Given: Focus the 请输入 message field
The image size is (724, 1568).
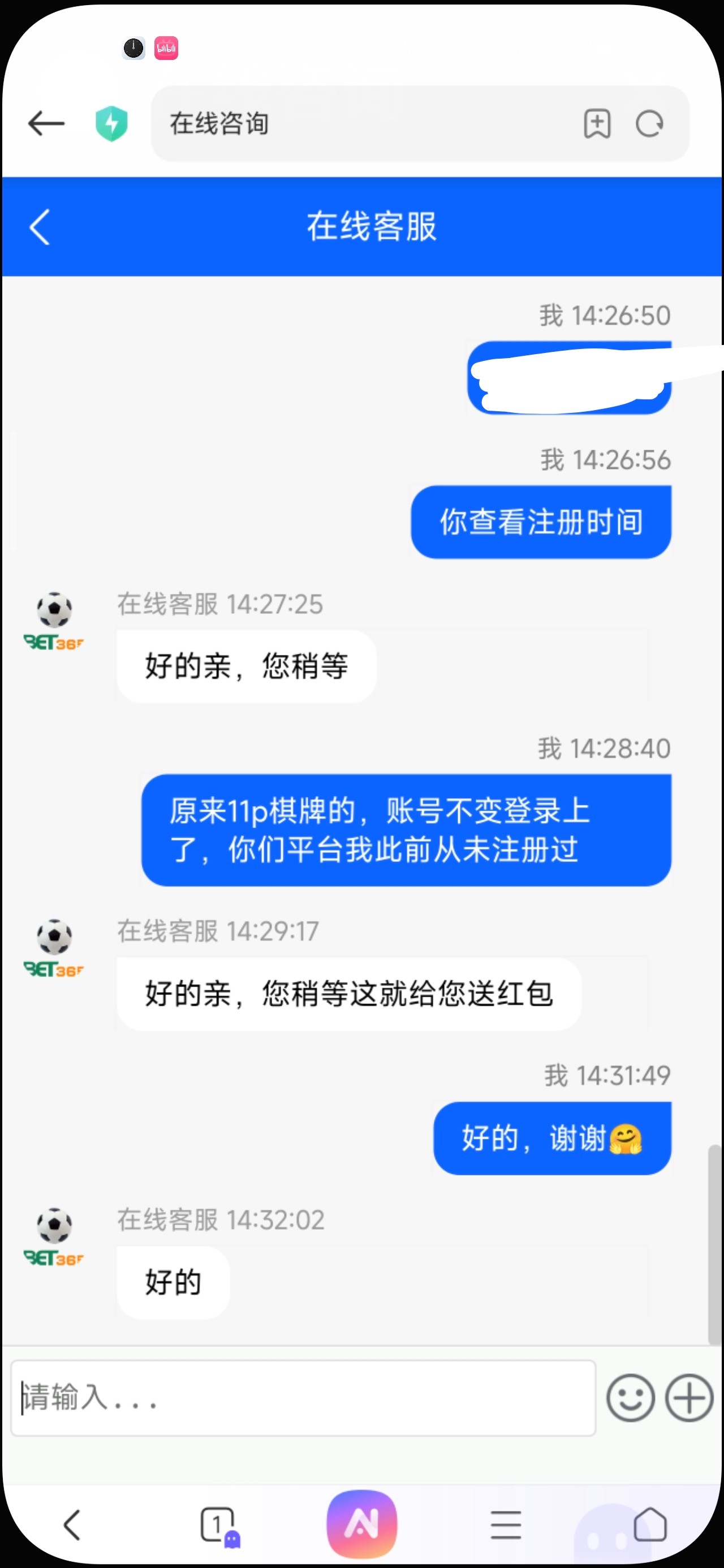Looking at the screenshot, I should point(303,1397).
